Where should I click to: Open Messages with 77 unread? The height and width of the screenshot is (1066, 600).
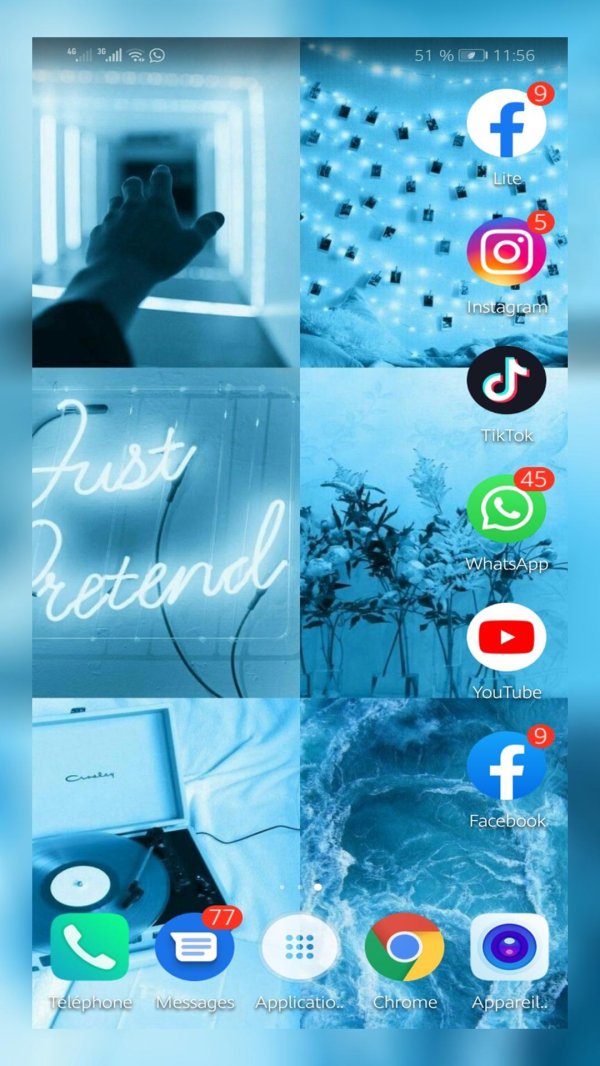(194, 946)
